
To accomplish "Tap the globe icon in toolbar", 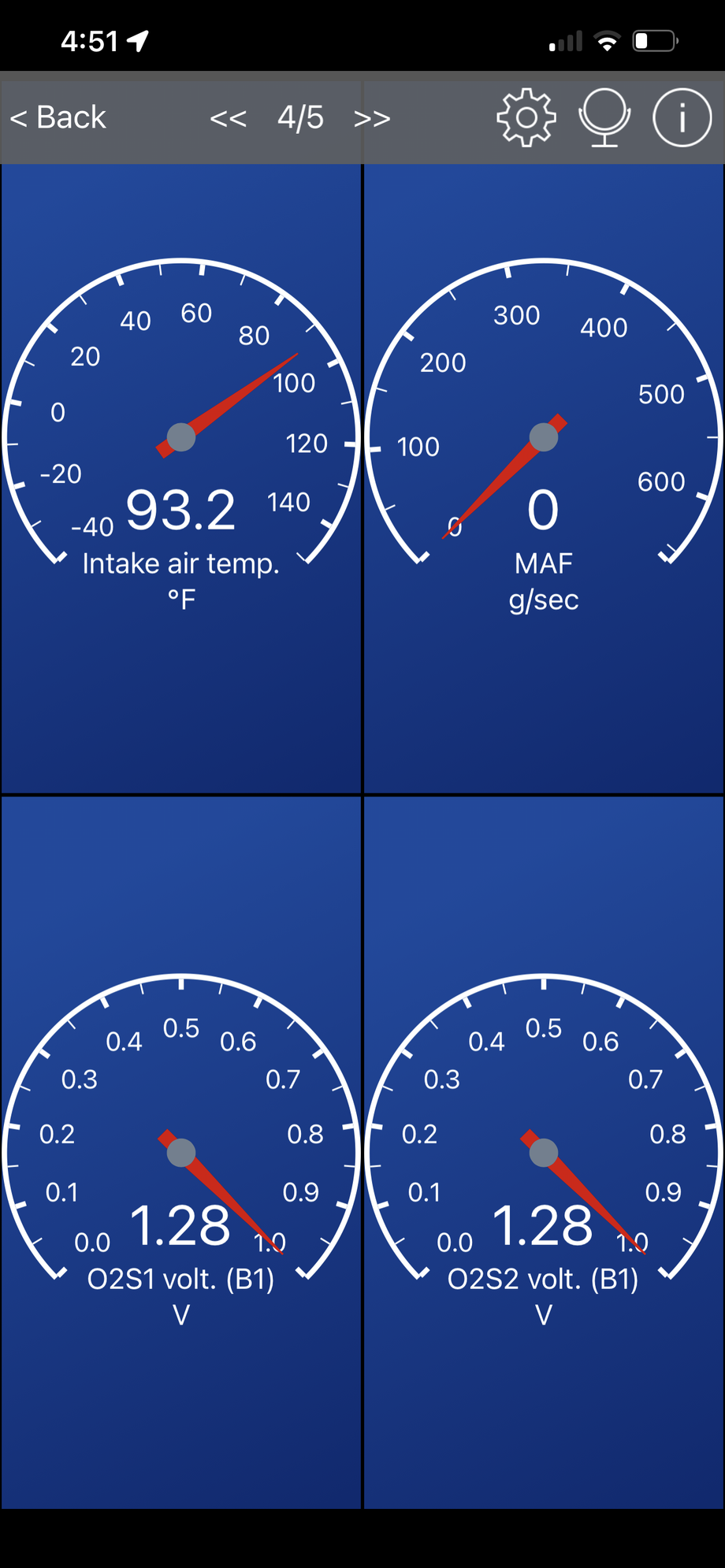I will [604, 117].
